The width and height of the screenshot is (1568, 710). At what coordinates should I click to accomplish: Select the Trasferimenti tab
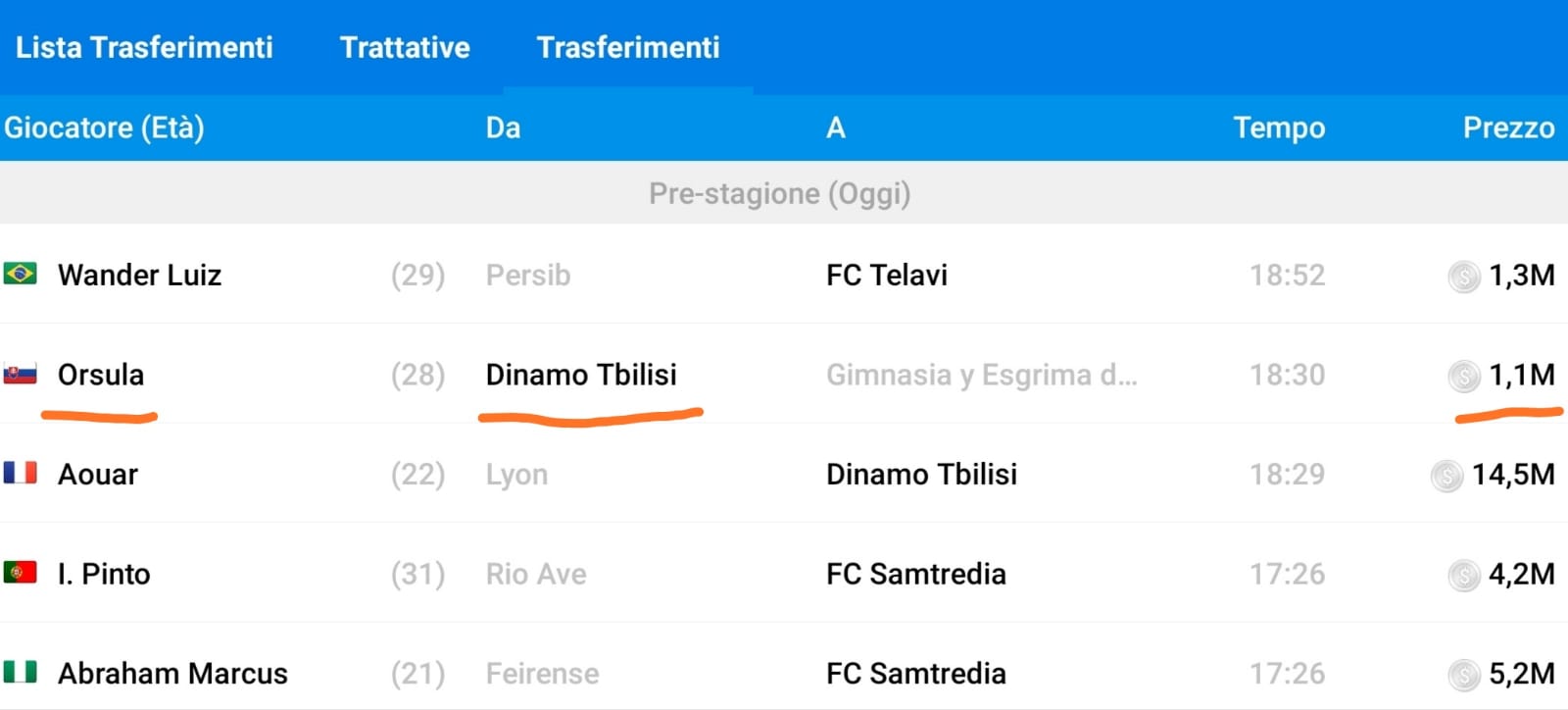(x=628, y=47)
